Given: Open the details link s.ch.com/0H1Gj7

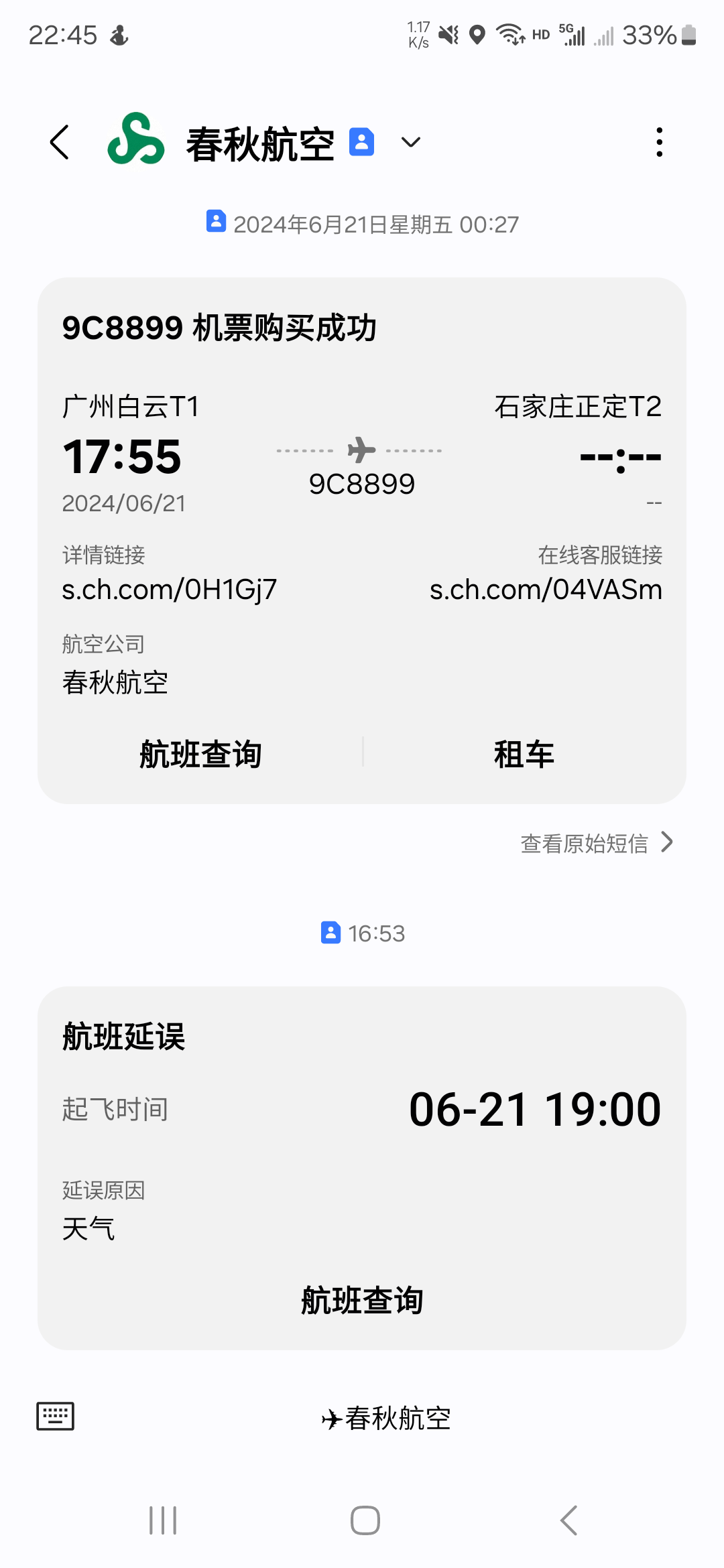Looking at the screenshot, I should pyautogui.click(x=169, y=590).
